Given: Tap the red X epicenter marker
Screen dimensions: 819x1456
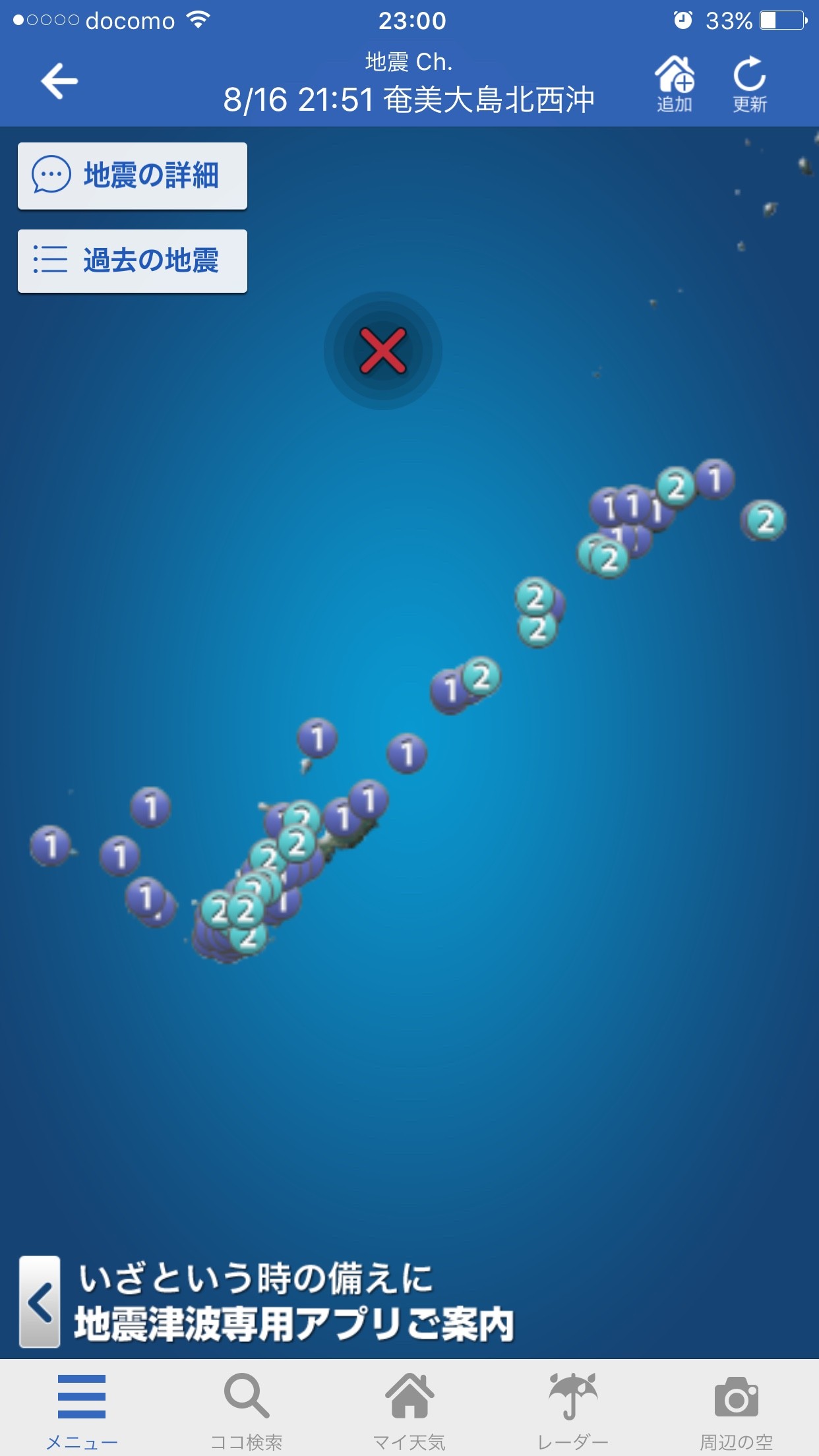Looking at the screenshot, I should [x=383, y=351].
